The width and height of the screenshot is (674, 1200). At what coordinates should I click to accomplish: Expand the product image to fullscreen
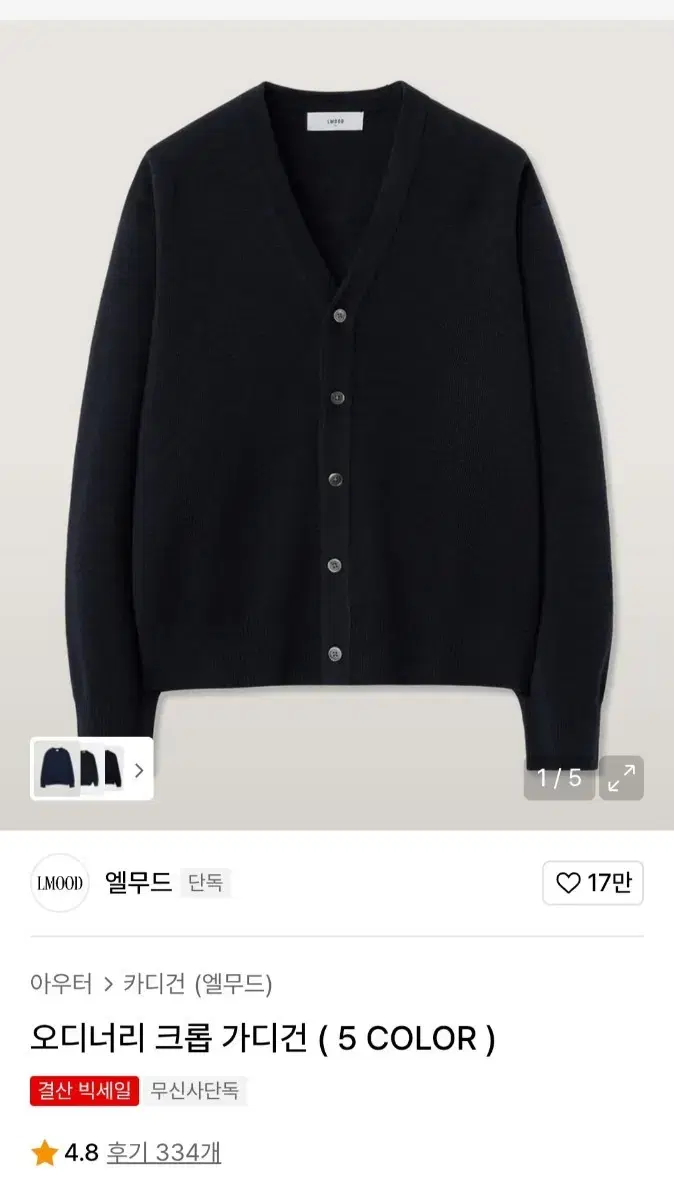tap(621, 778)
